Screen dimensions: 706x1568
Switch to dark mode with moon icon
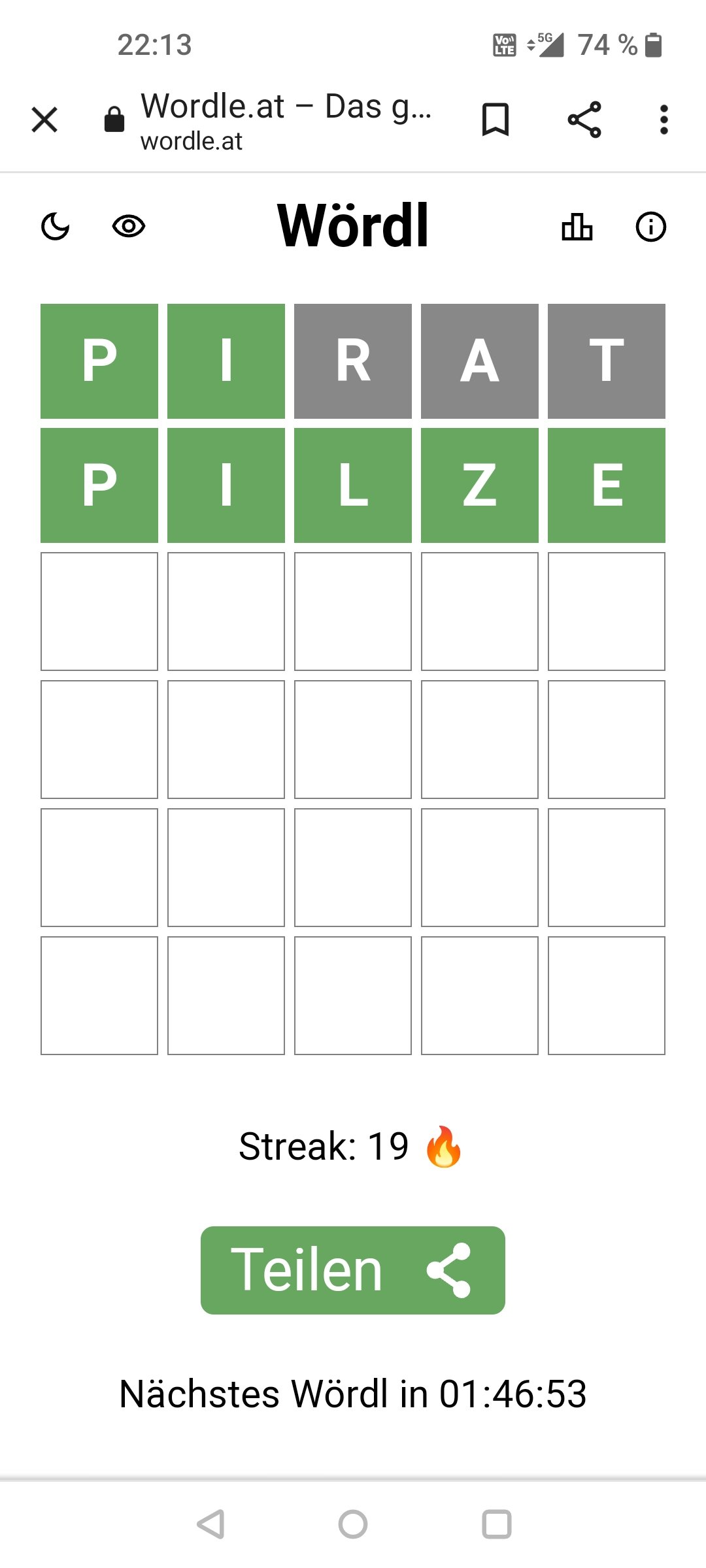pos(56,227)
